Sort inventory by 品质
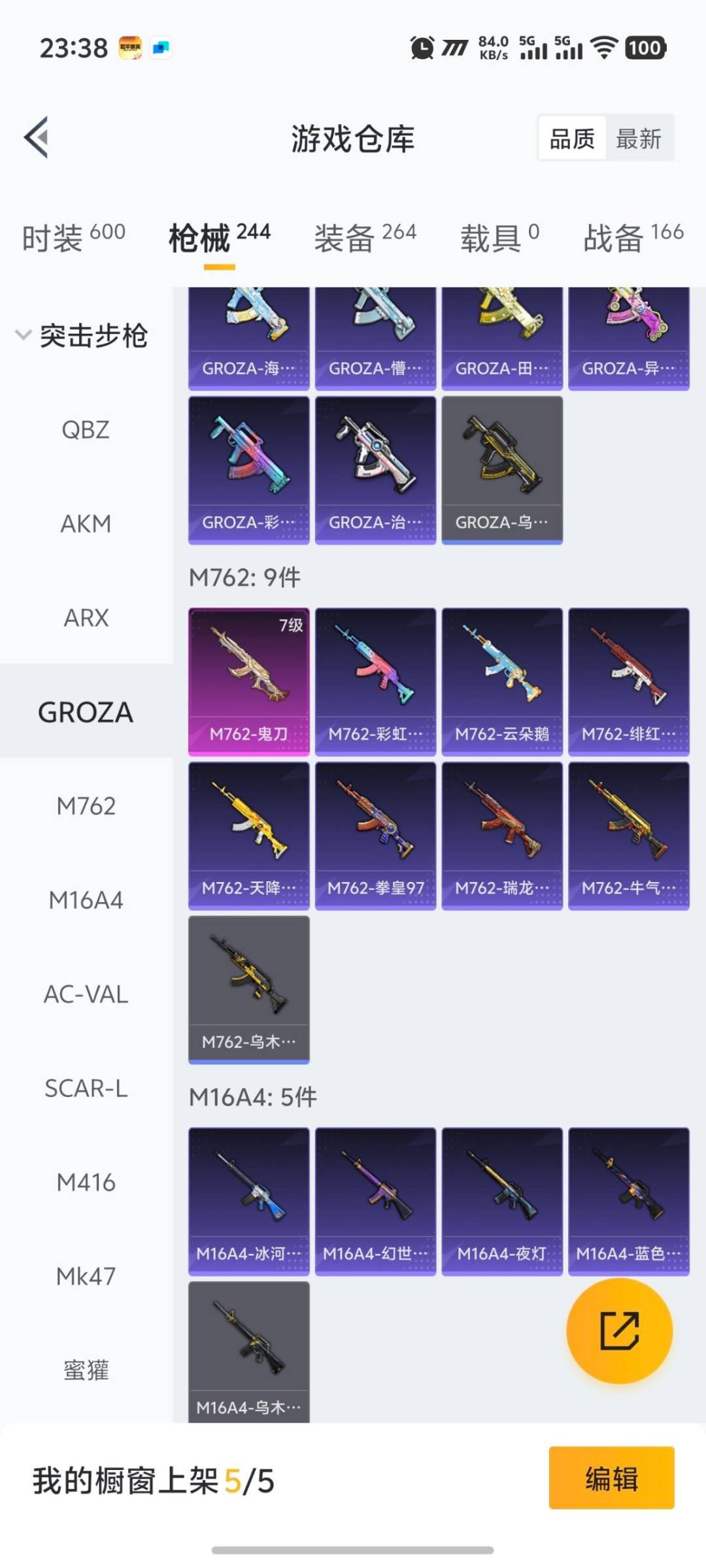 pyautogui.click(x=572, y=139)
